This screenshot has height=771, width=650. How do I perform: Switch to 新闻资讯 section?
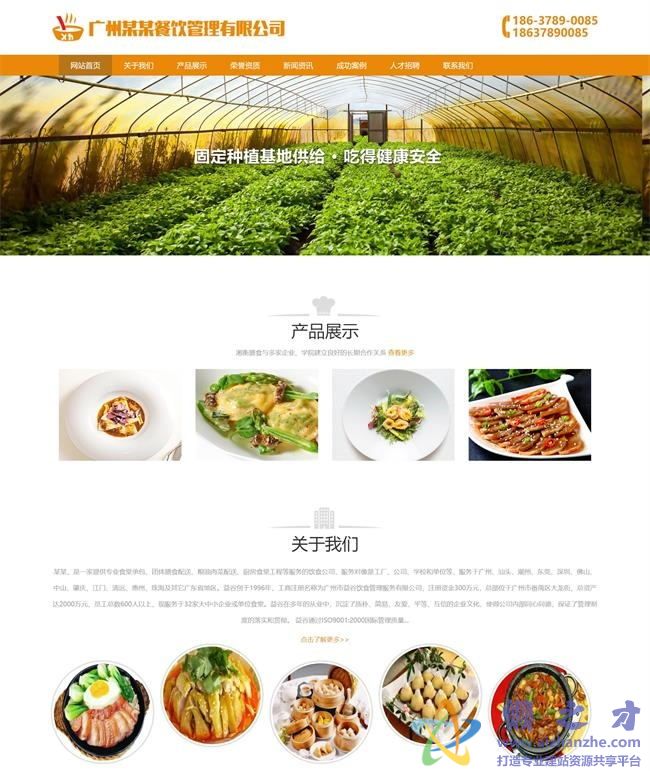[298, 65]
